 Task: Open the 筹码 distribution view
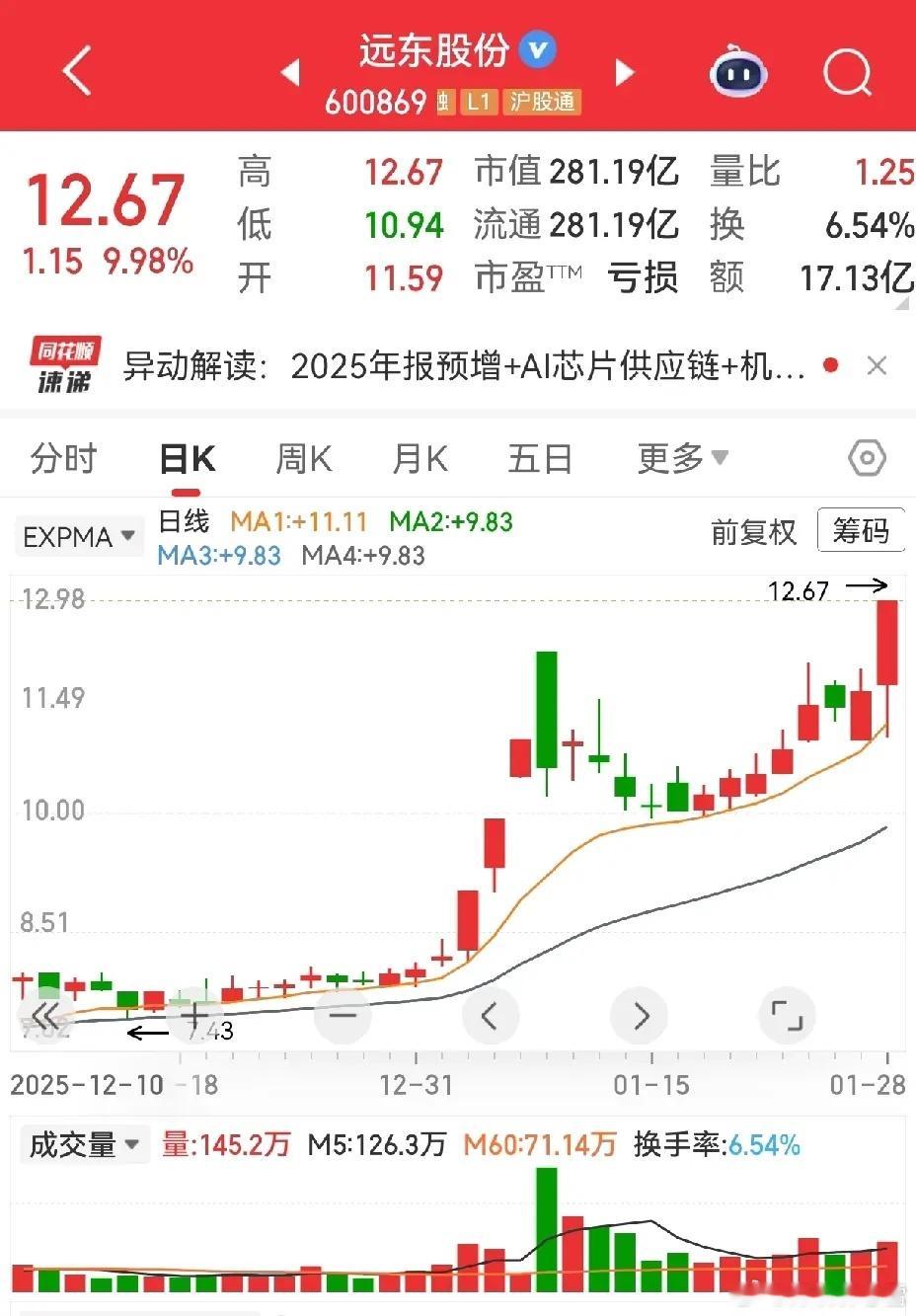point(861,531)
